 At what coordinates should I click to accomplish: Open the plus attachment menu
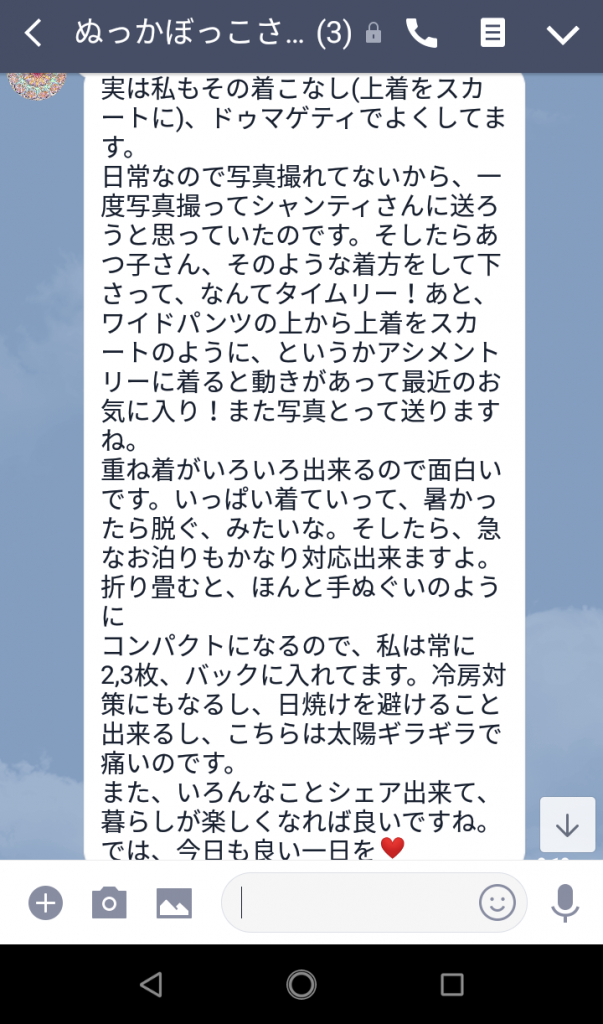click(45, 903)
